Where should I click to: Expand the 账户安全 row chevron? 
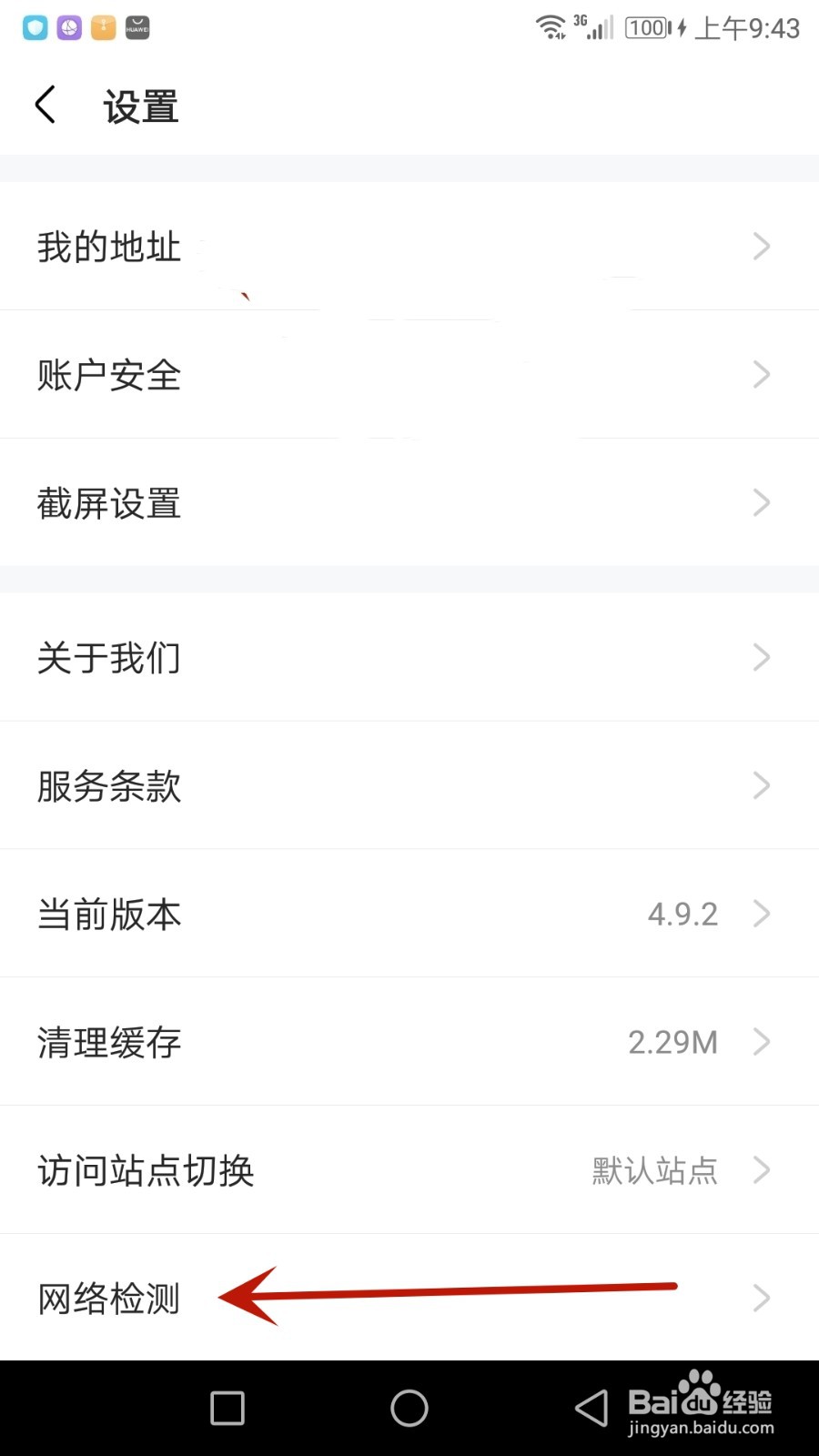click(x=762, y=375)
